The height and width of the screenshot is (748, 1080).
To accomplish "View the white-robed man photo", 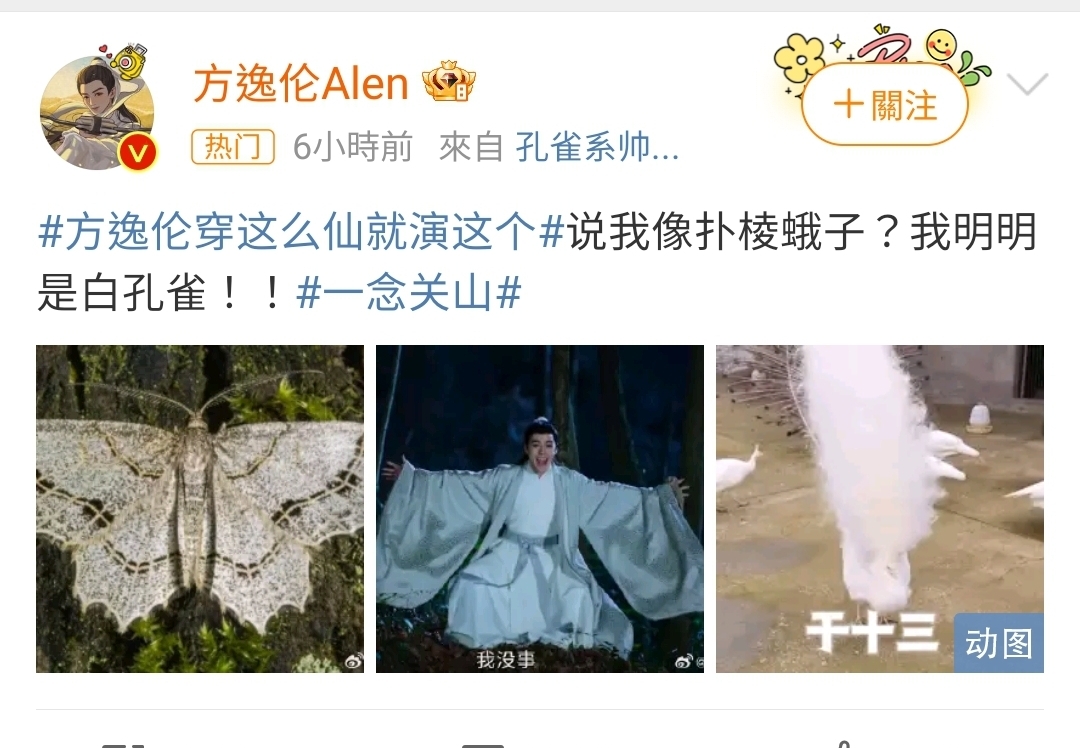I will [539, 508].
